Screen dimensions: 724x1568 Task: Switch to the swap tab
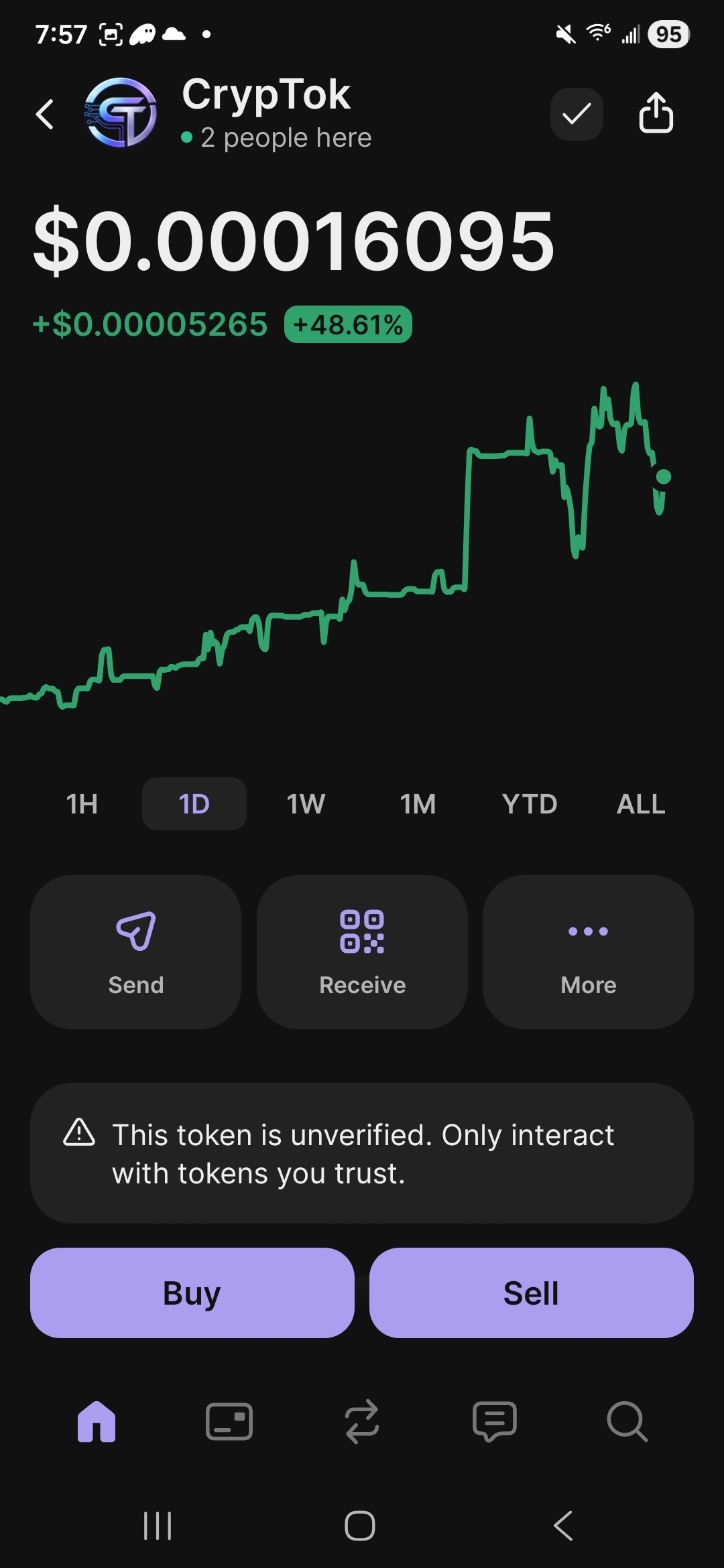click(362, 1421)
